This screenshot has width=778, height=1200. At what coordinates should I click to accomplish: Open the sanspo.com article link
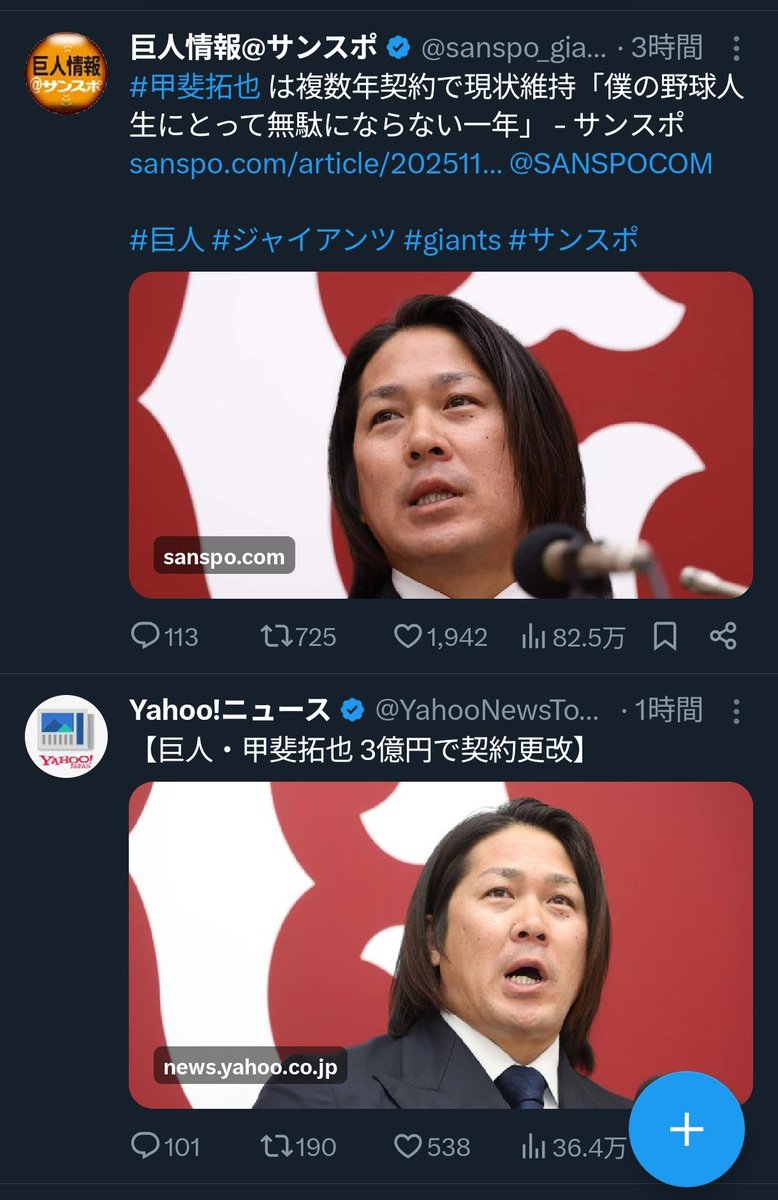click(314, 163)
